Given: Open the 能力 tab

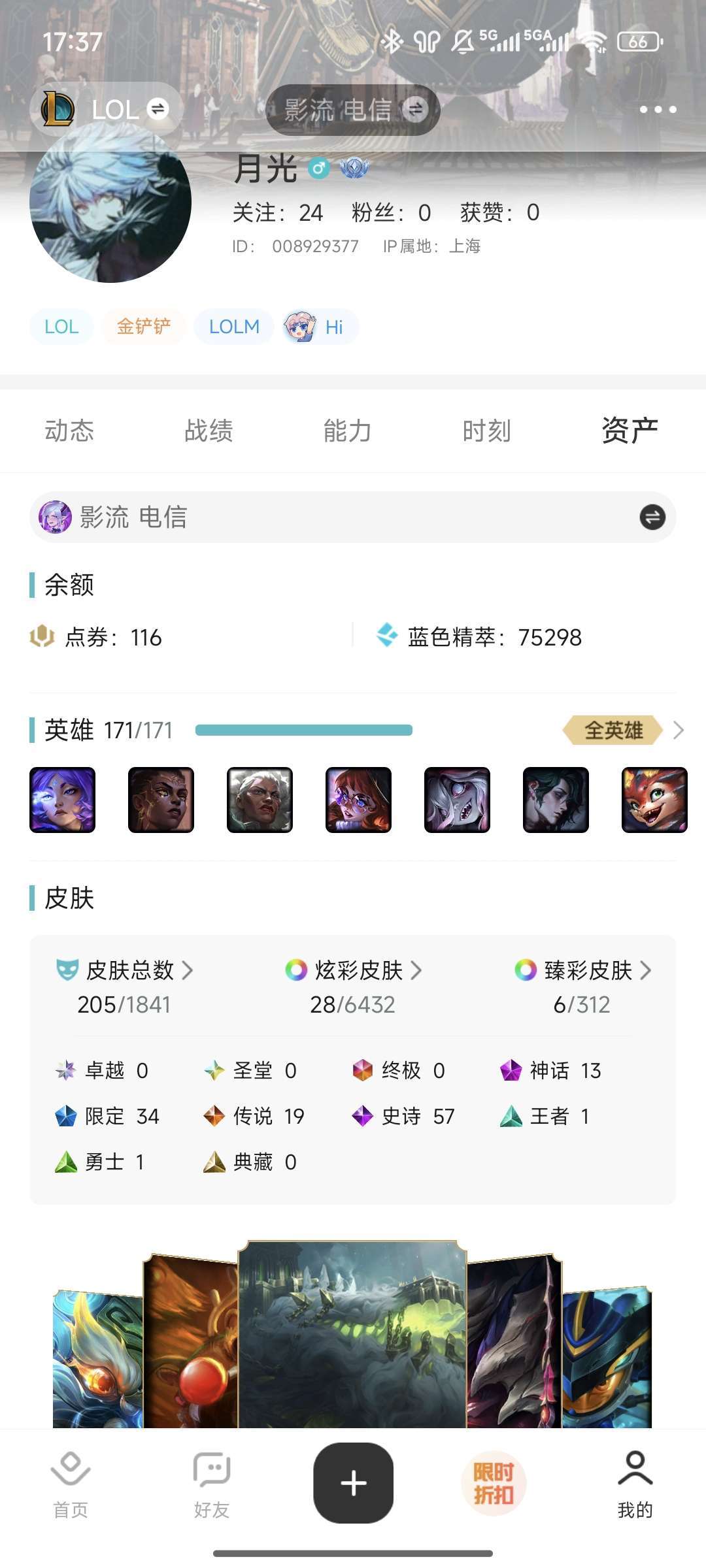Looking at the screenshot, I should point(347,431).
